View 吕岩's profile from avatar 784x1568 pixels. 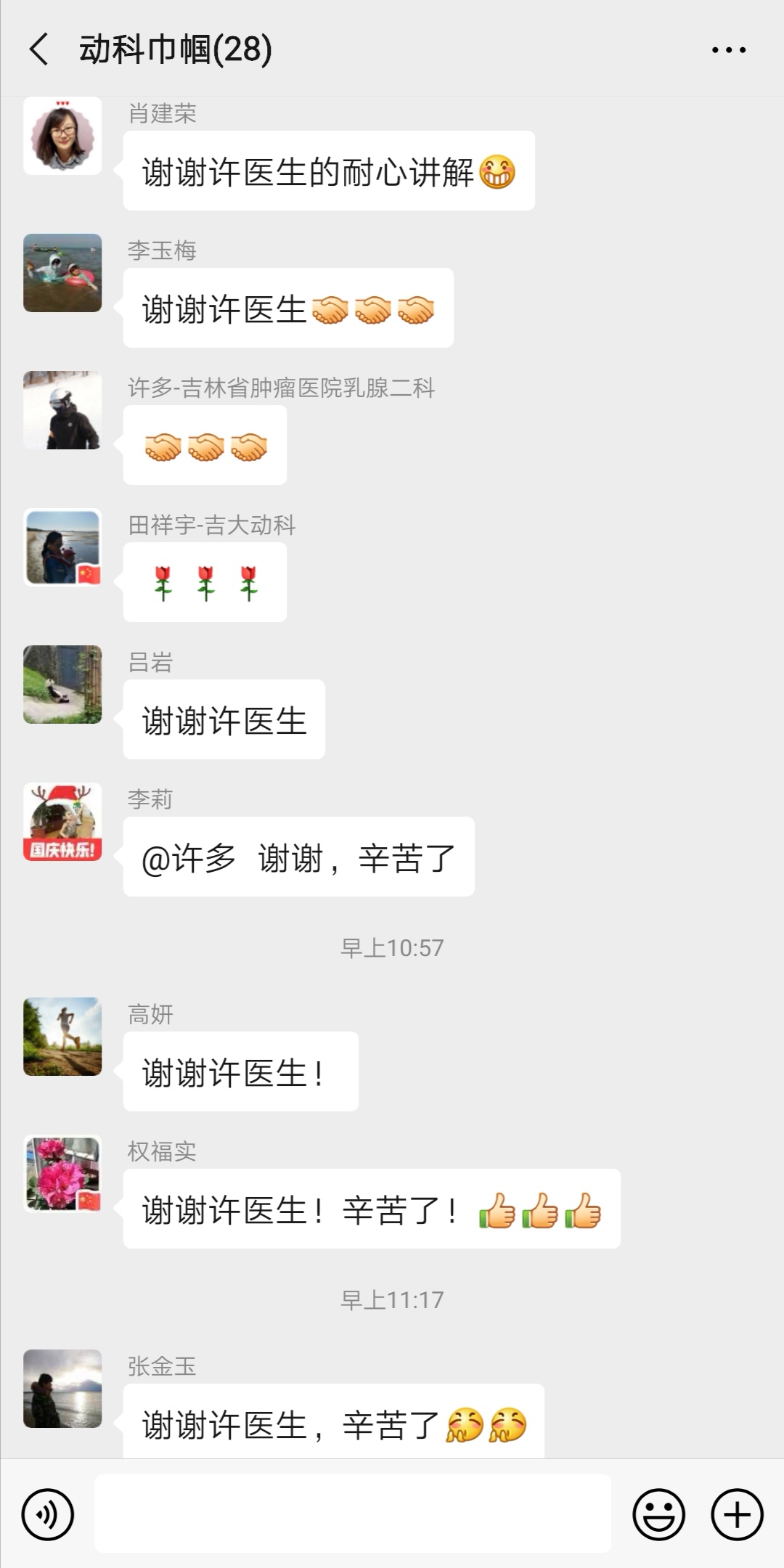[62, 685]
